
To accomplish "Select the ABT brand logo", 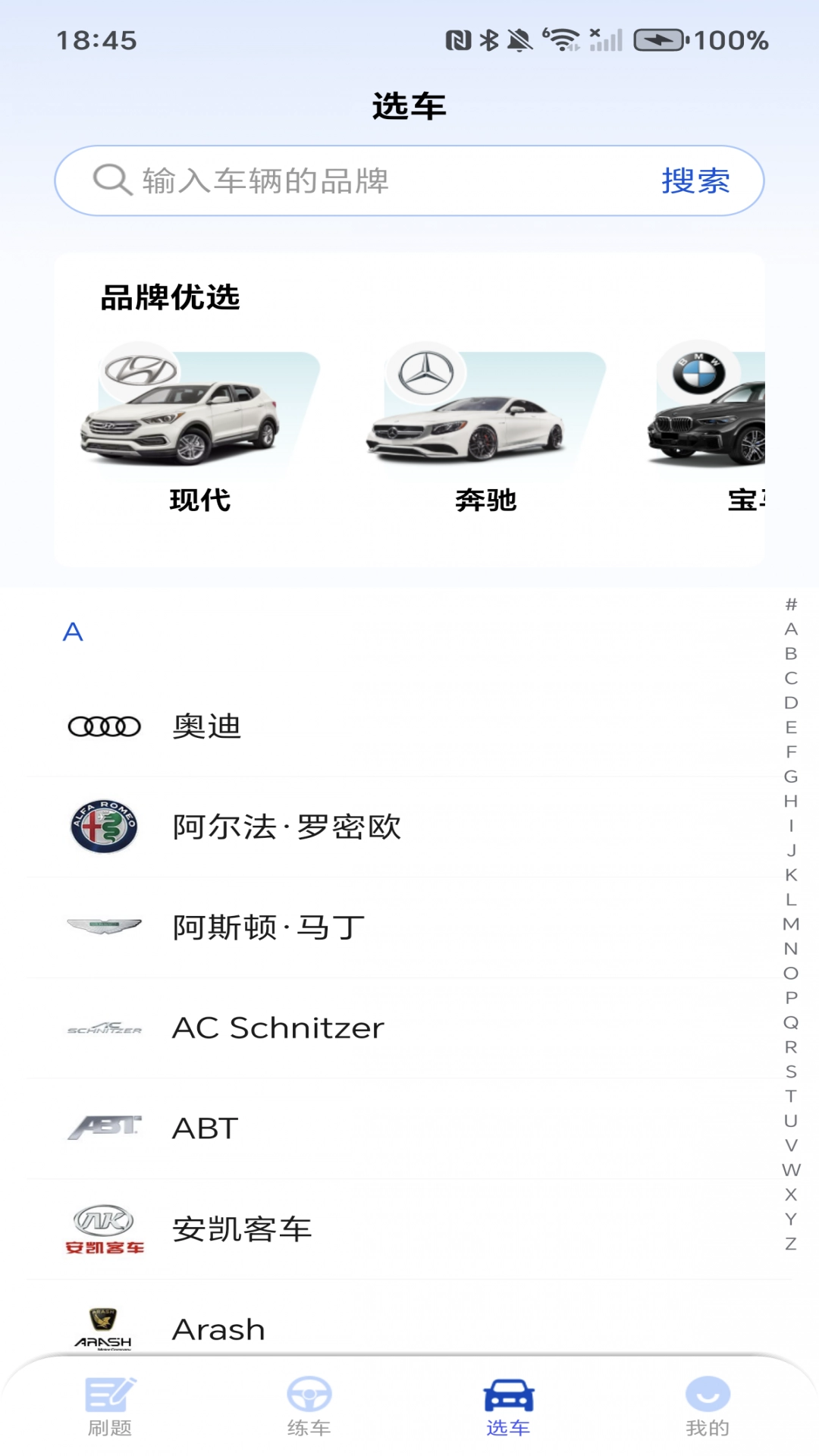I will tap(104, 1128).
